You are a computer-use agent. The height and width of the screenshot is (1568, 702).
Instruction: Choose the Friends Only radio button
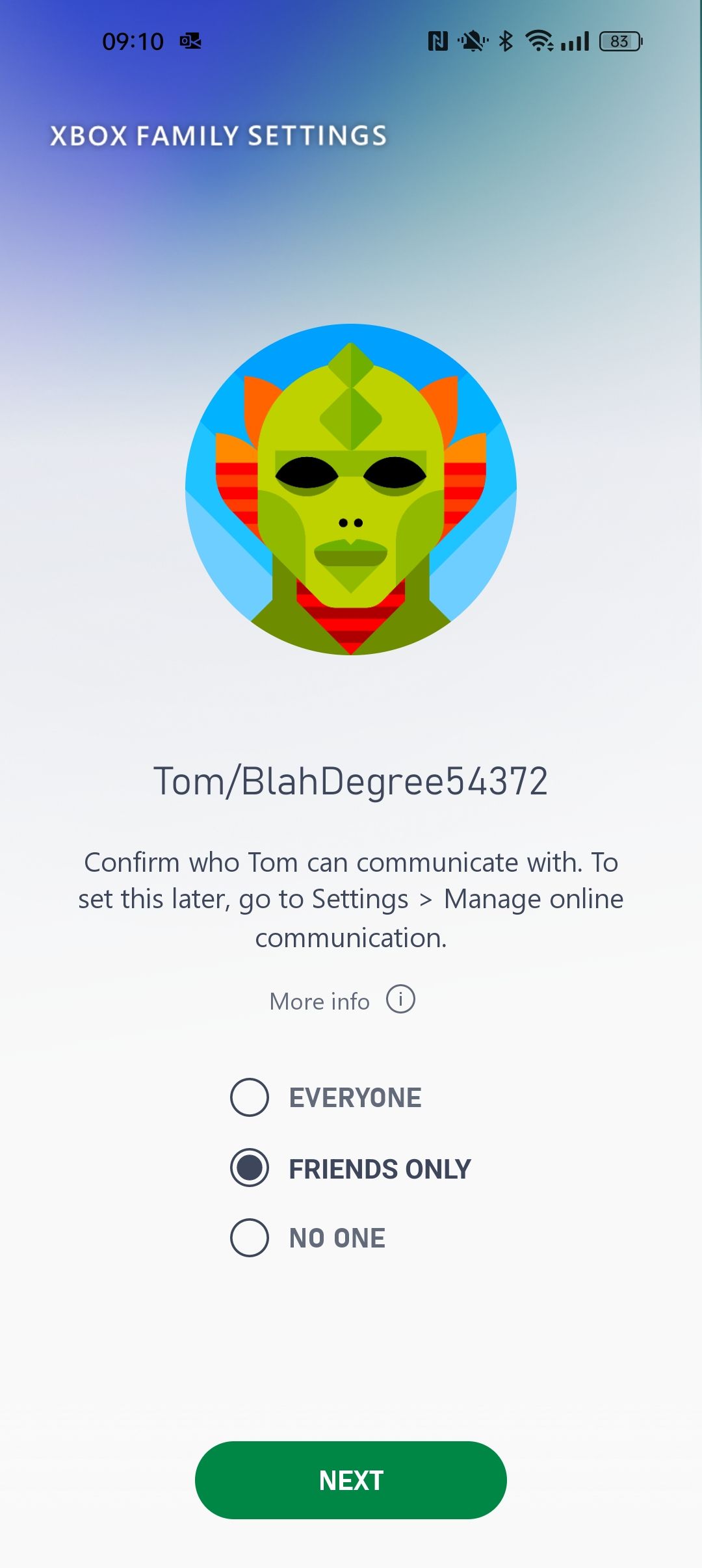click(250, 1168)
